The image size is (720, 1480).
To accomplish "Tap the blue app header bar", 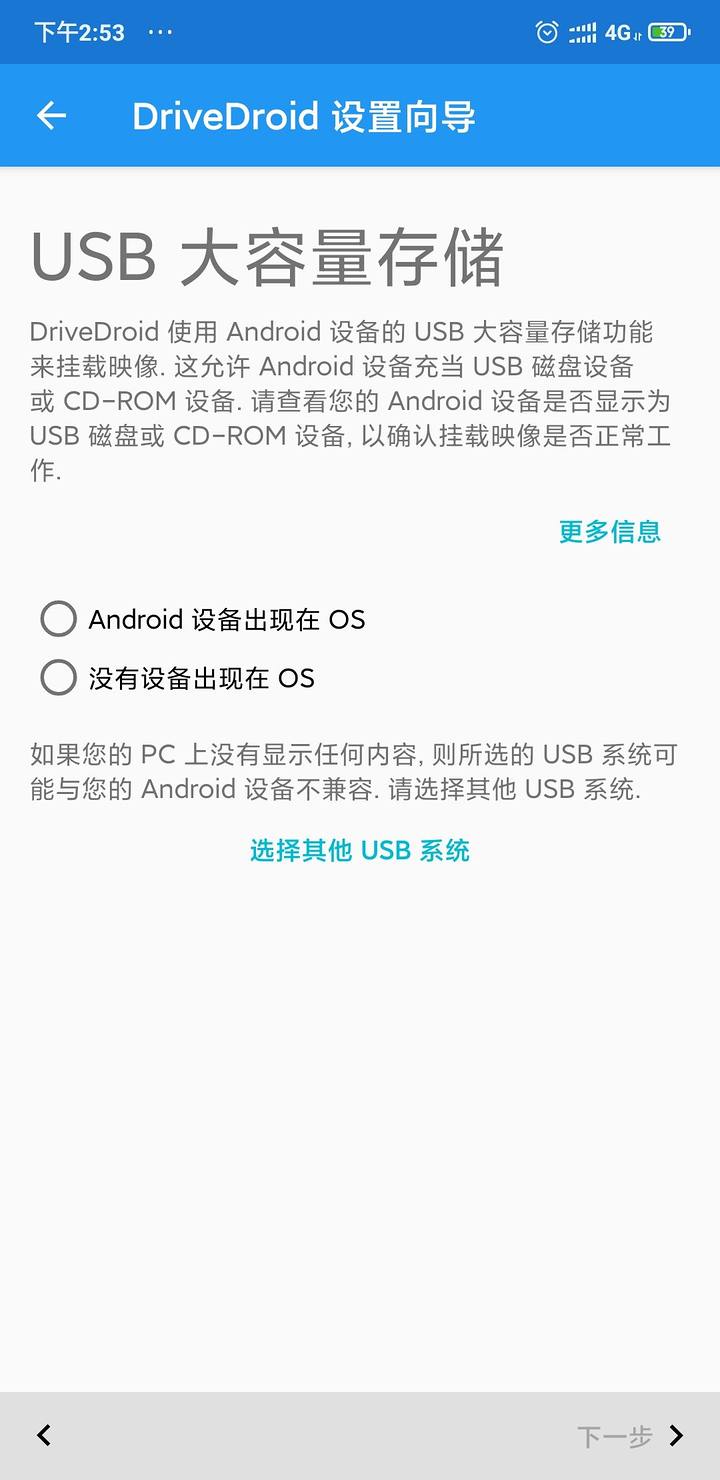I will pos(360,115).
